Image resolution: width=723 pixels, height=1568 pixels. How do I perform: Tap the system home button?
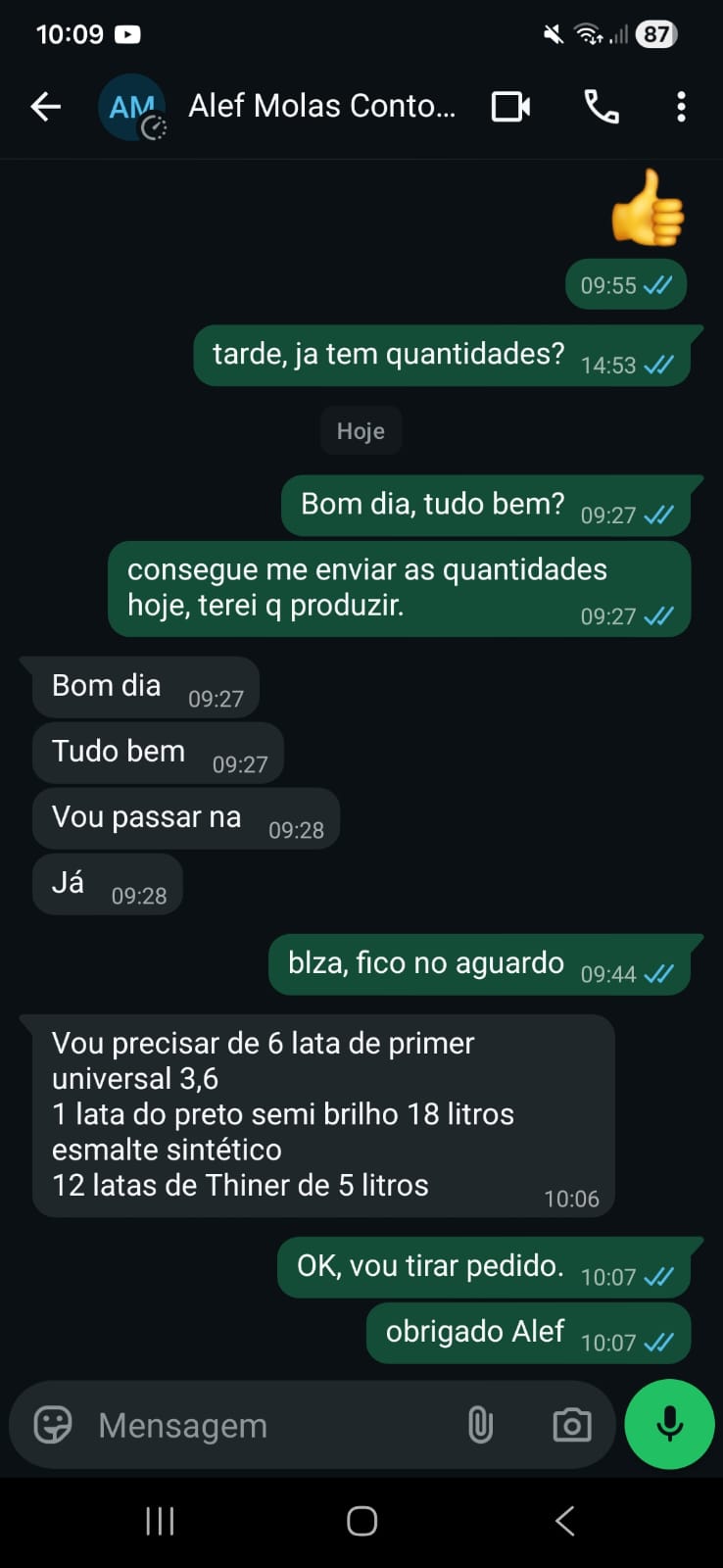(361, 1521)
